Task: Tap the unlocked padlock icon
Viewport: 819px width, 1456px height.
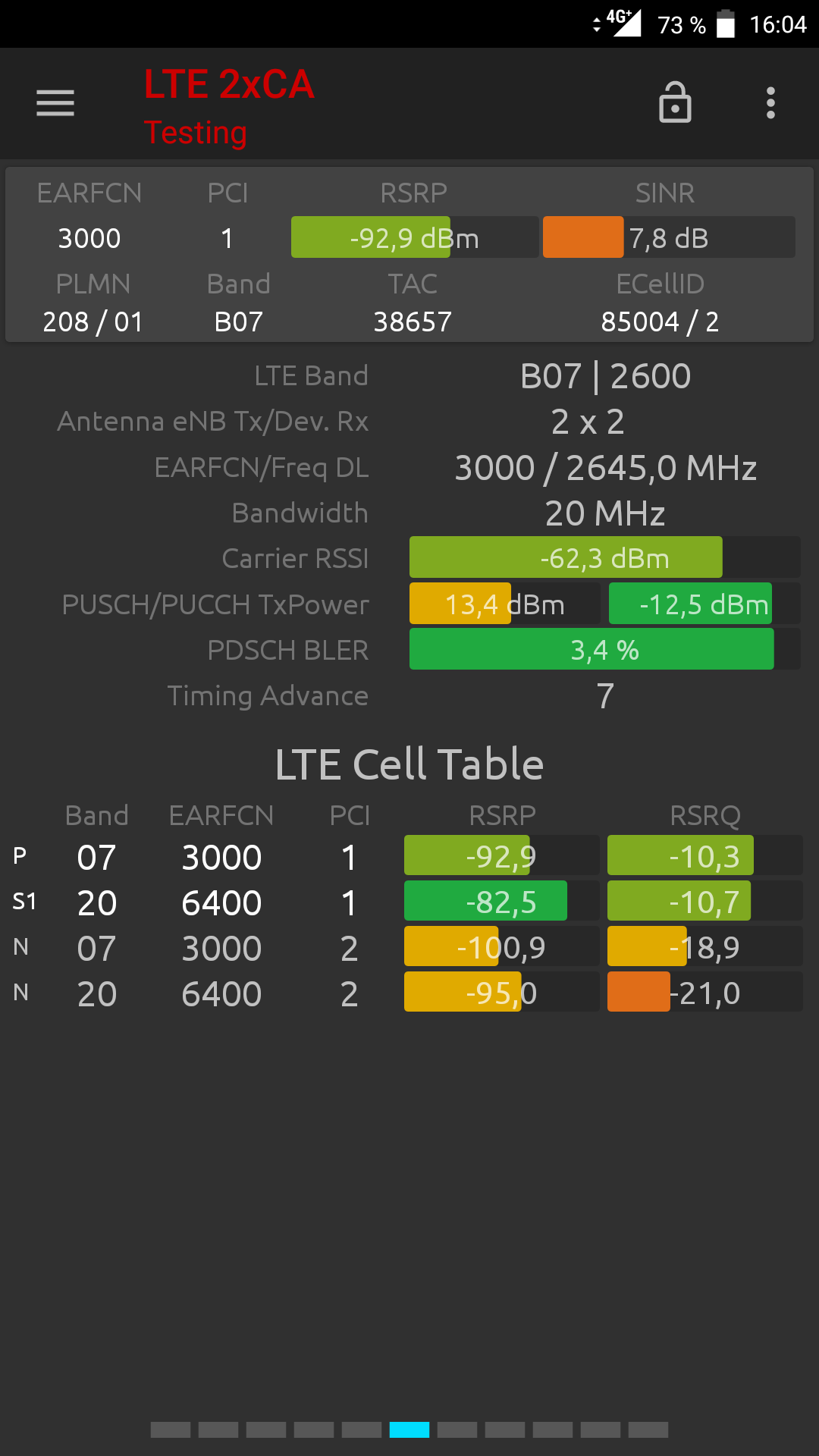Action: pyautogui.click(x=675, y=102)
